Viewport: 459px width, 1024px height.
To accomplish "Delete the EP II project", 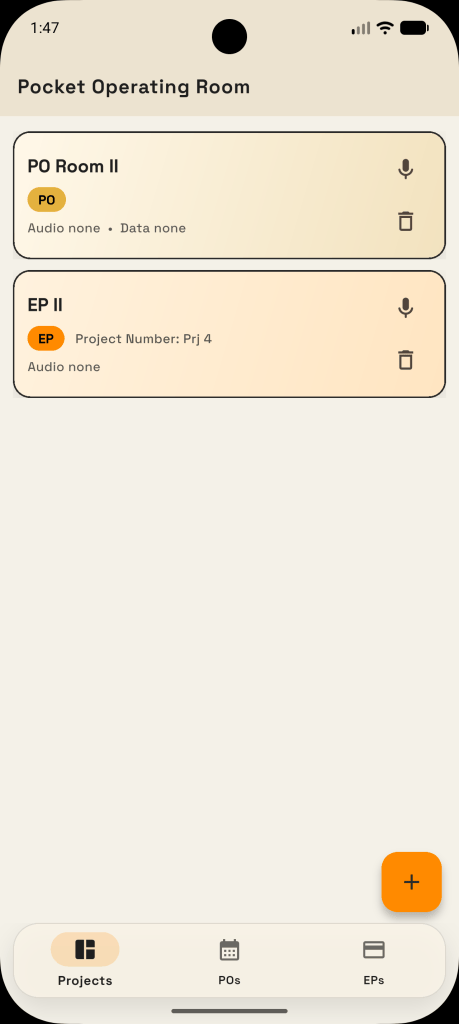I will point(405,360).
